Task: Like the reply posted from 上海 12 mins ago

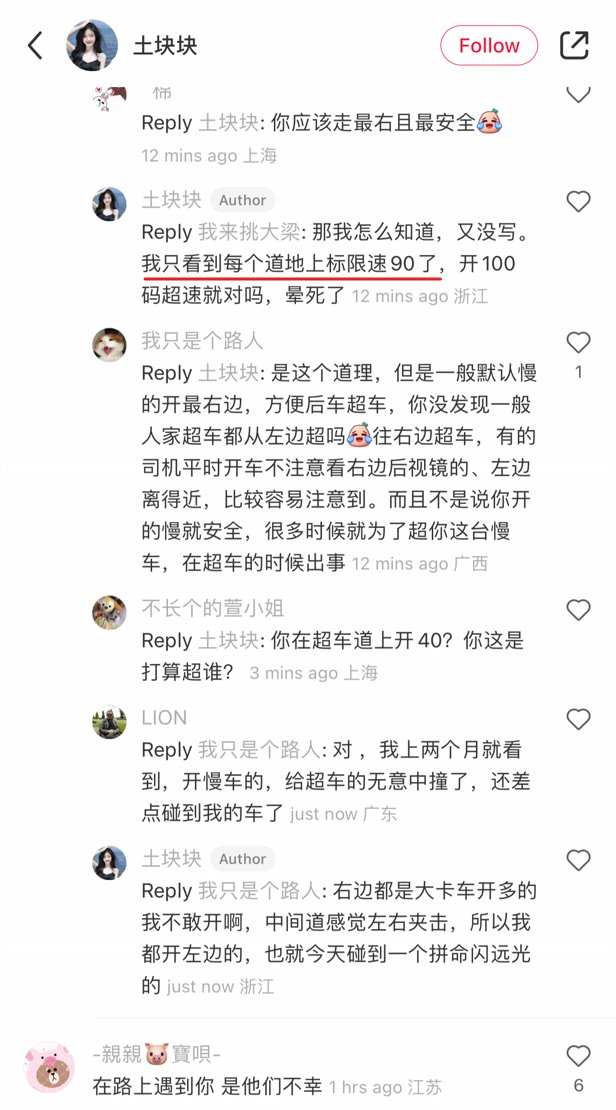Action: (x=579, y=95)
